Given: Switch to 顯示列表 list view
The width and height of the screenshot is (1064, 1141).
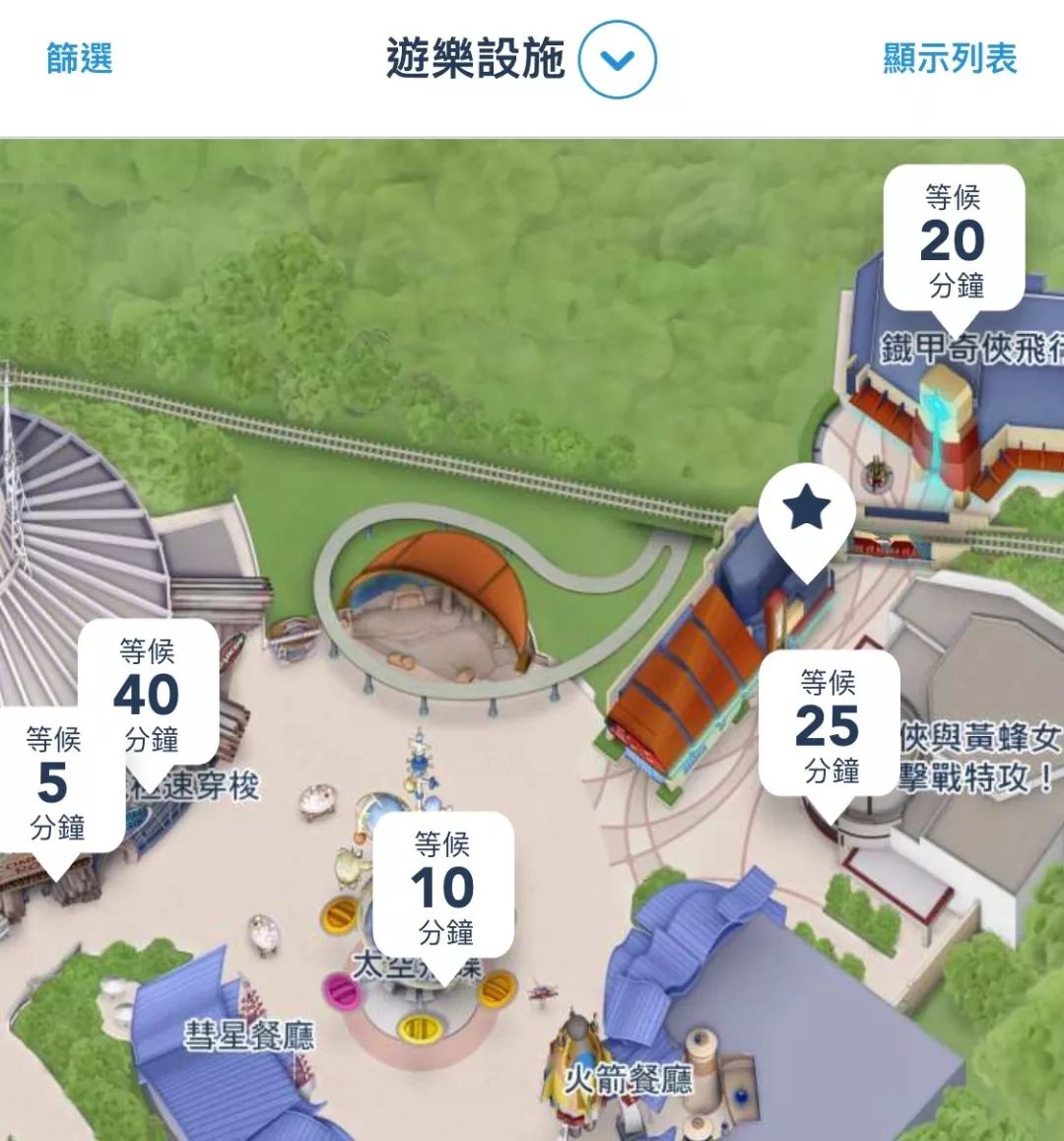Looking at the screenshot, I should point(949,58).
